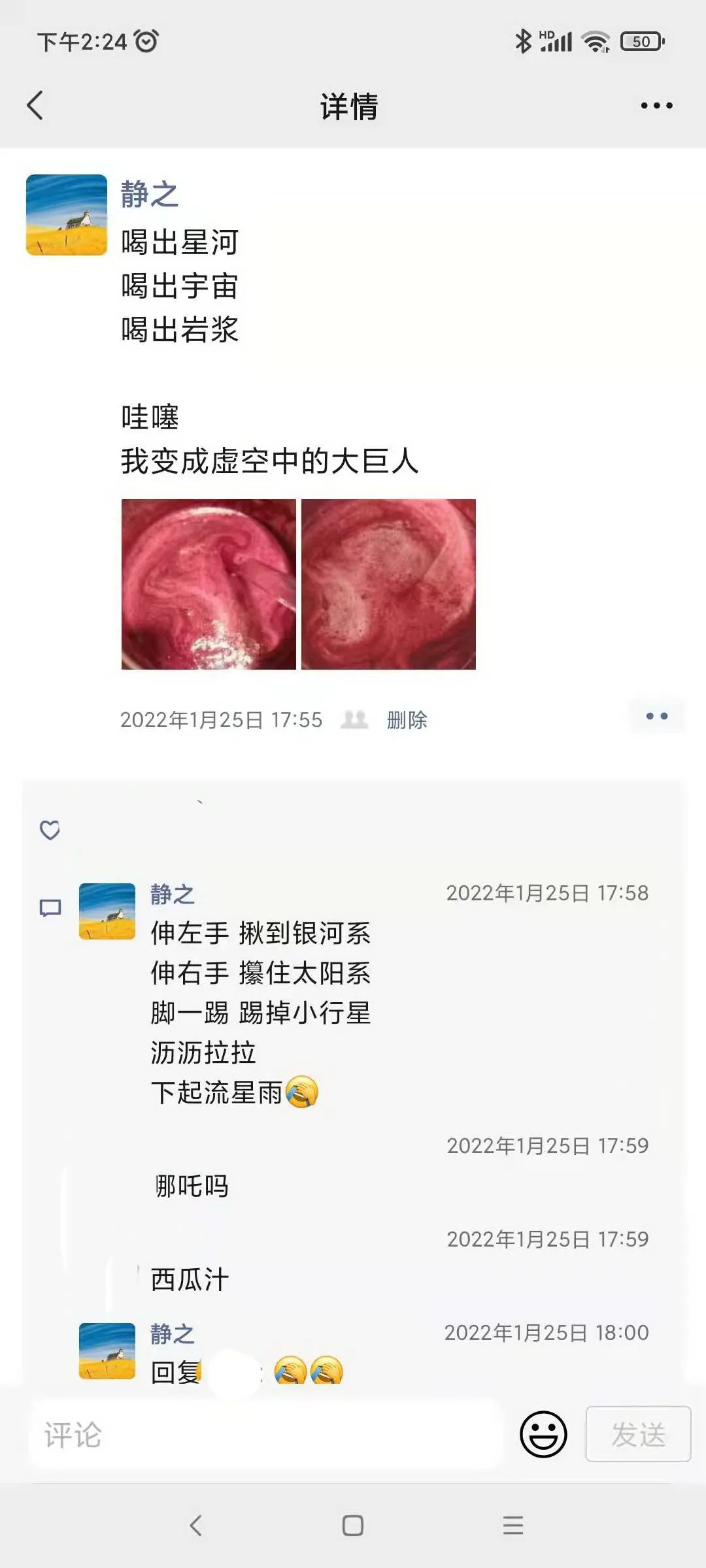Tap the system home button
The height and width of the screenshot is (1568, 706).
[x=353, y=1526]
